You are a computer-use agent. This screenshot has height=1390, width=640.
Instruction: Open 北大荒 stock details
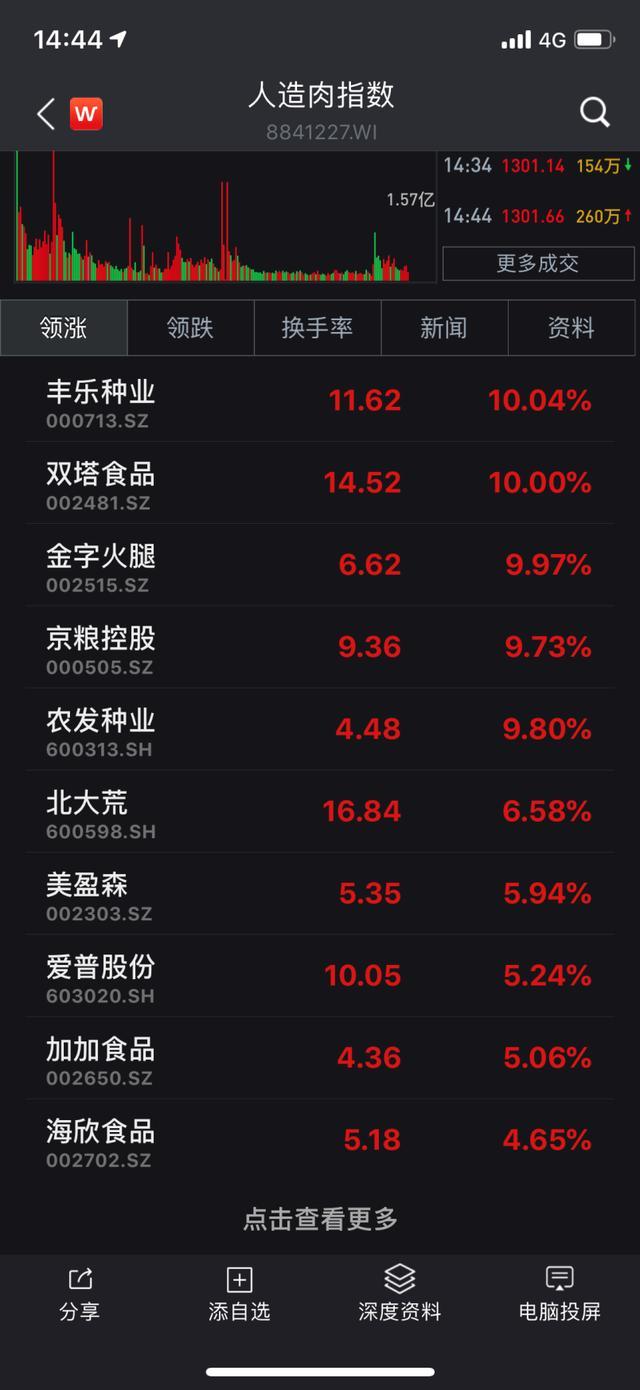coord(320,811)
